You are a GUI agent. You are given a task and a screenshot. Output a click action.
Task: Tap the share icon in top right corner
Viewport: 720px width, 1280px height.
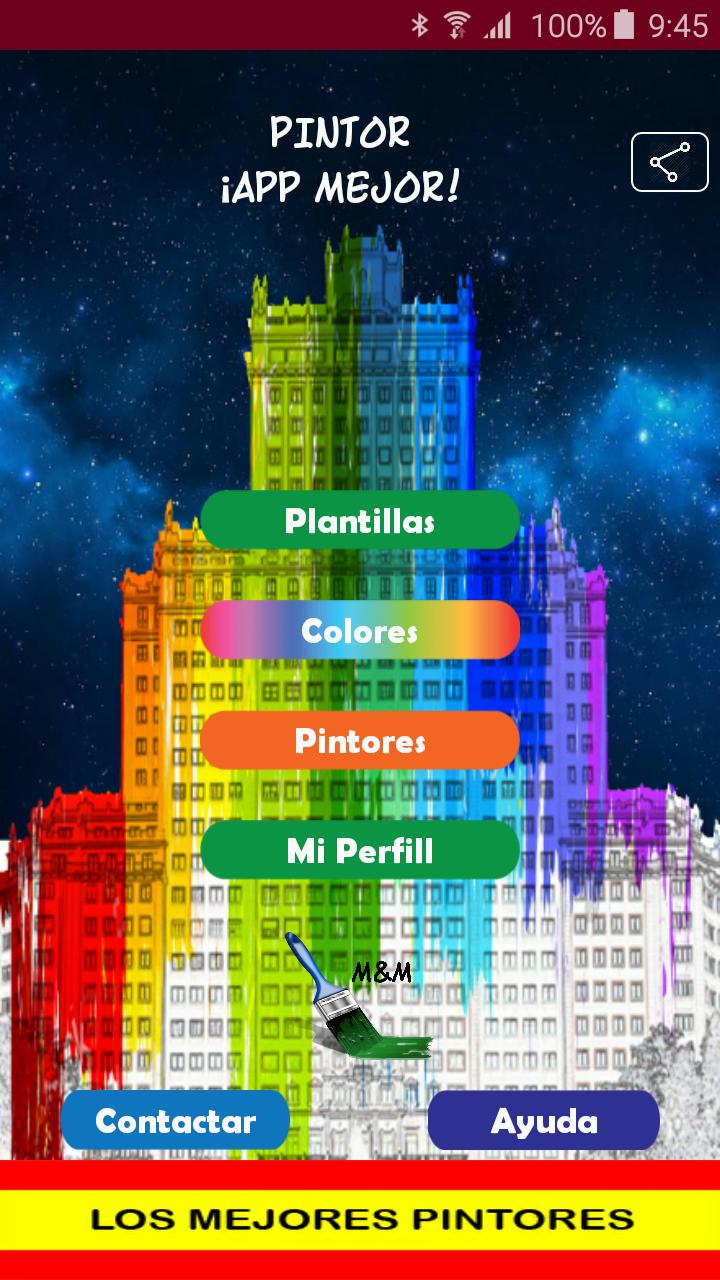point(669,161)
